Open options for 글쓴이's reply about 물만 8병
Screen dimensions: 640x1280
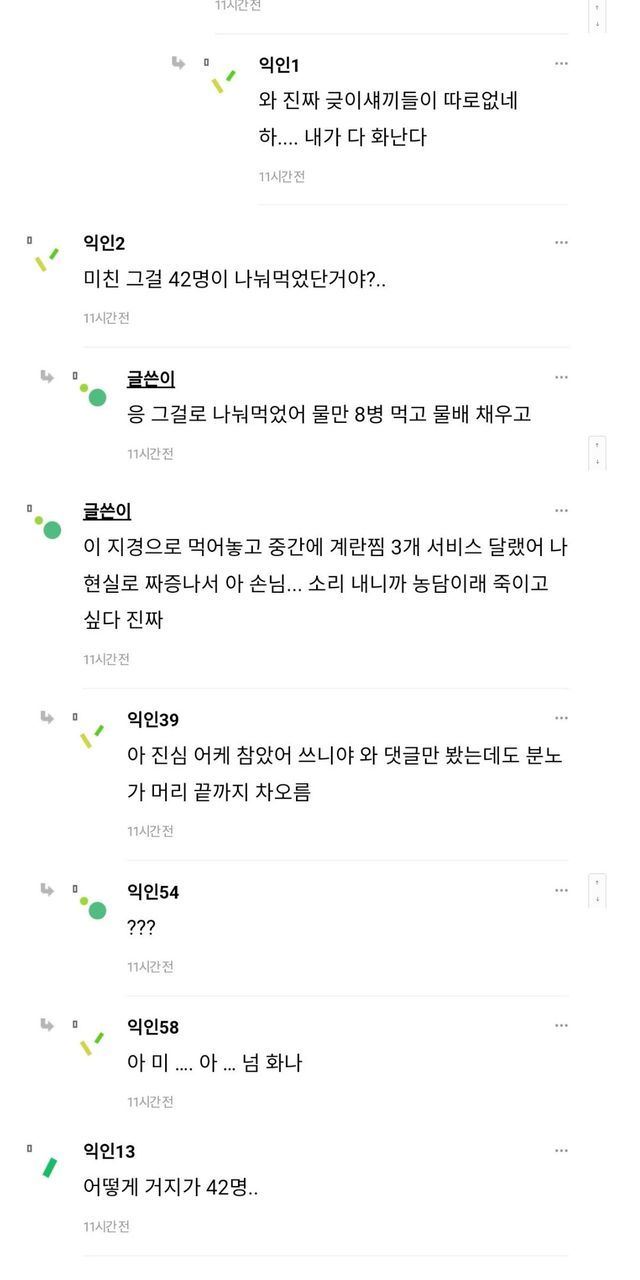click(x=561, y=377)
